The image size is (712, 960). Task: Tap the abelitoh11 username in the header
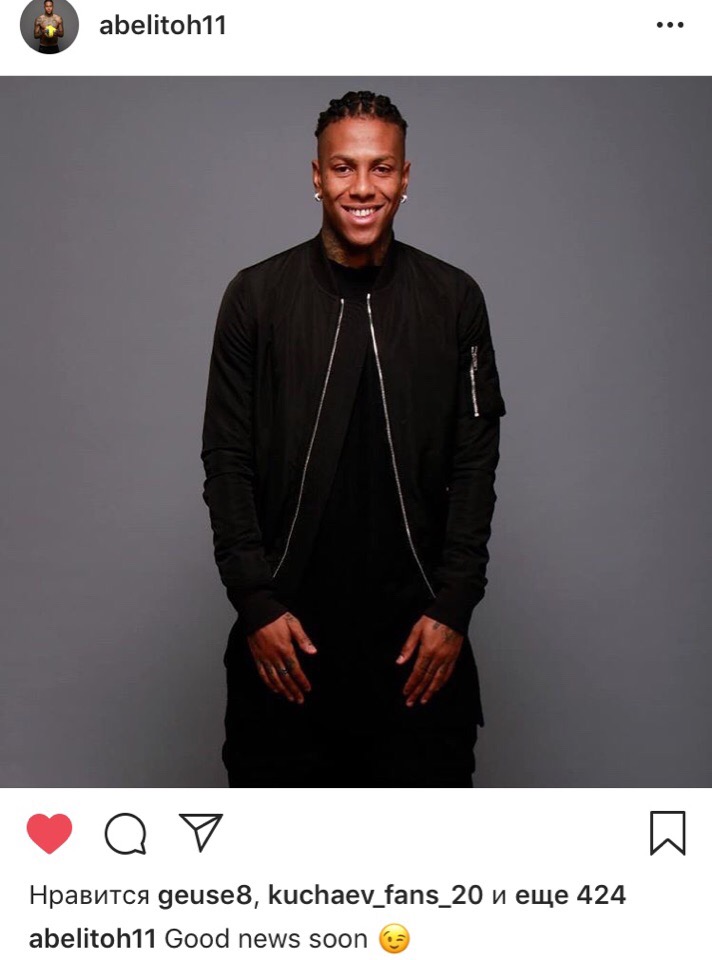click(x=162, y=25)
